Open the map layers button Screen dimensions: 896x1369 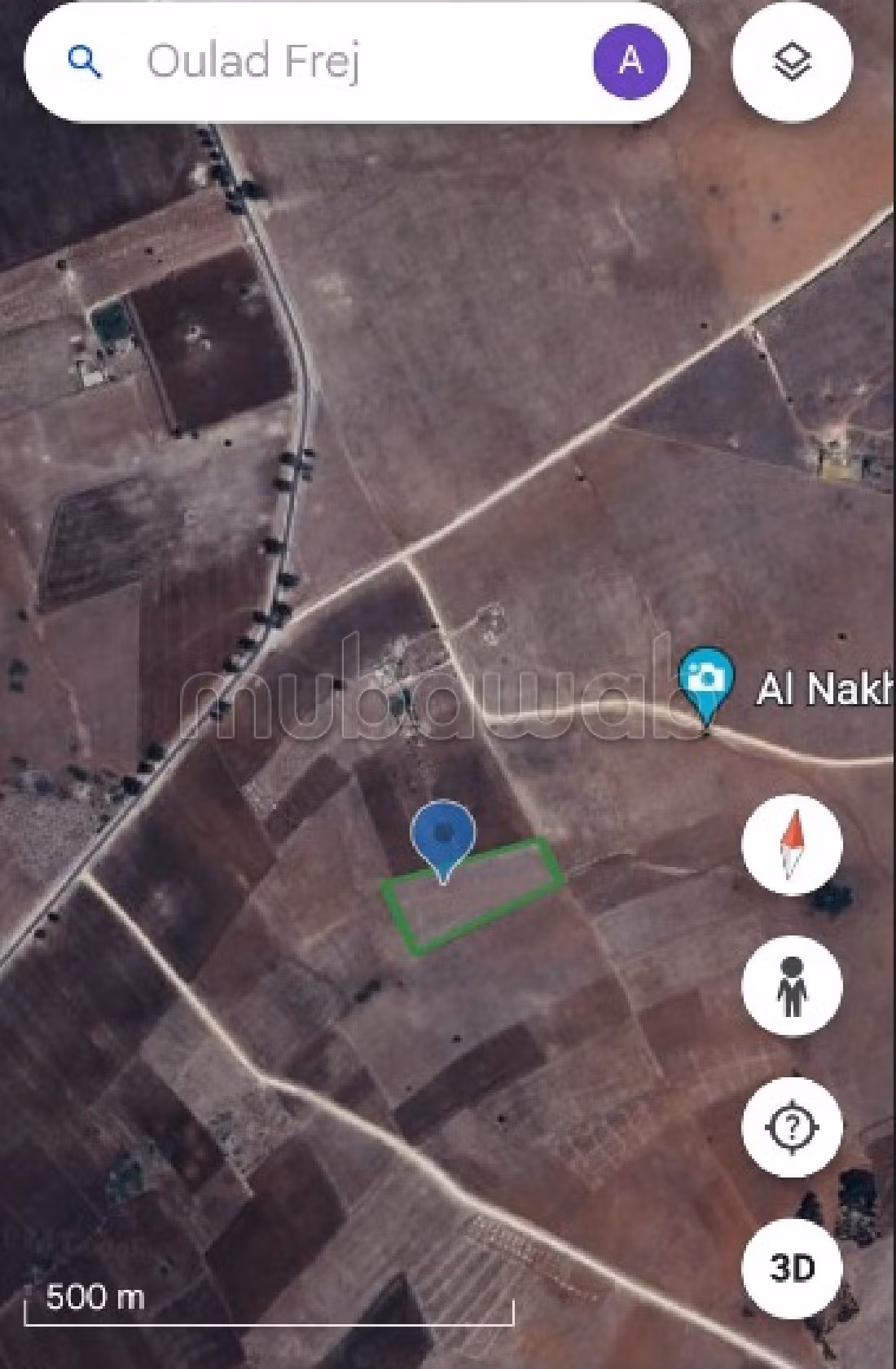point(792,62)
